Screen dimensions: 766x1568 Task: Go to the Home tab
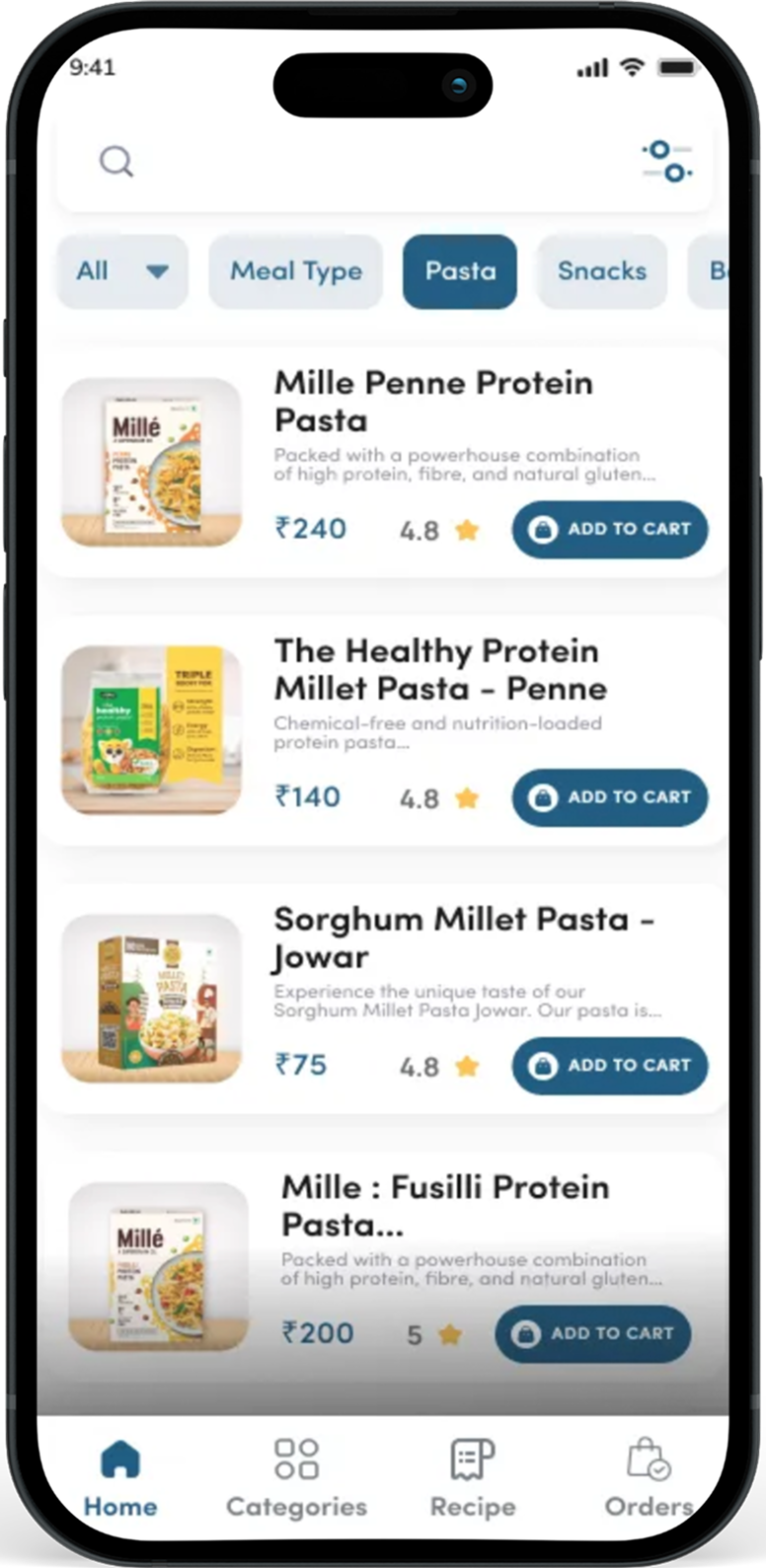tap(120, 1478)
